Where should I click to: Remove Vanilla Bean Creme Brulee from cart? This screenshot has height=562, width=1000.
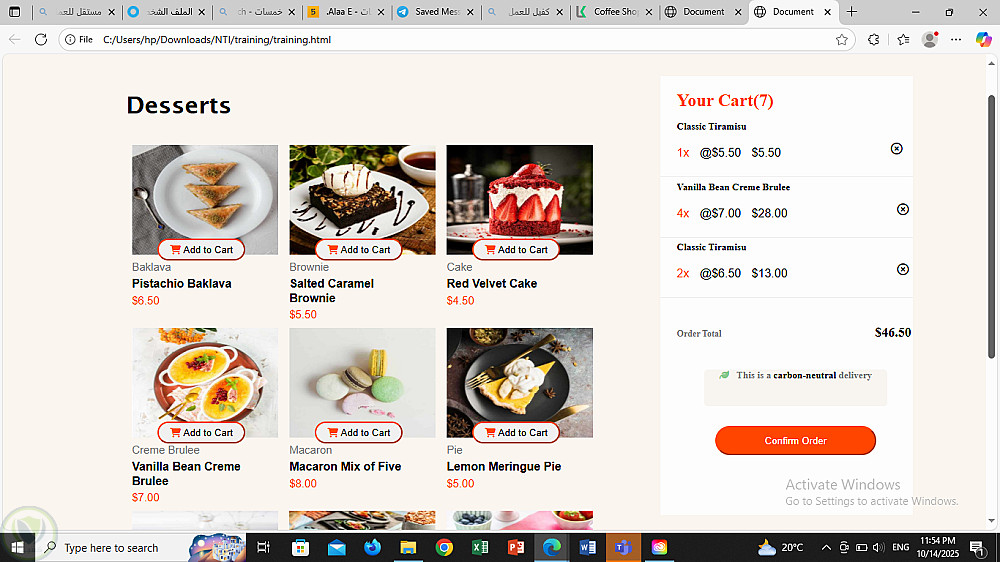pyautogui.click(x=903, y=209)
